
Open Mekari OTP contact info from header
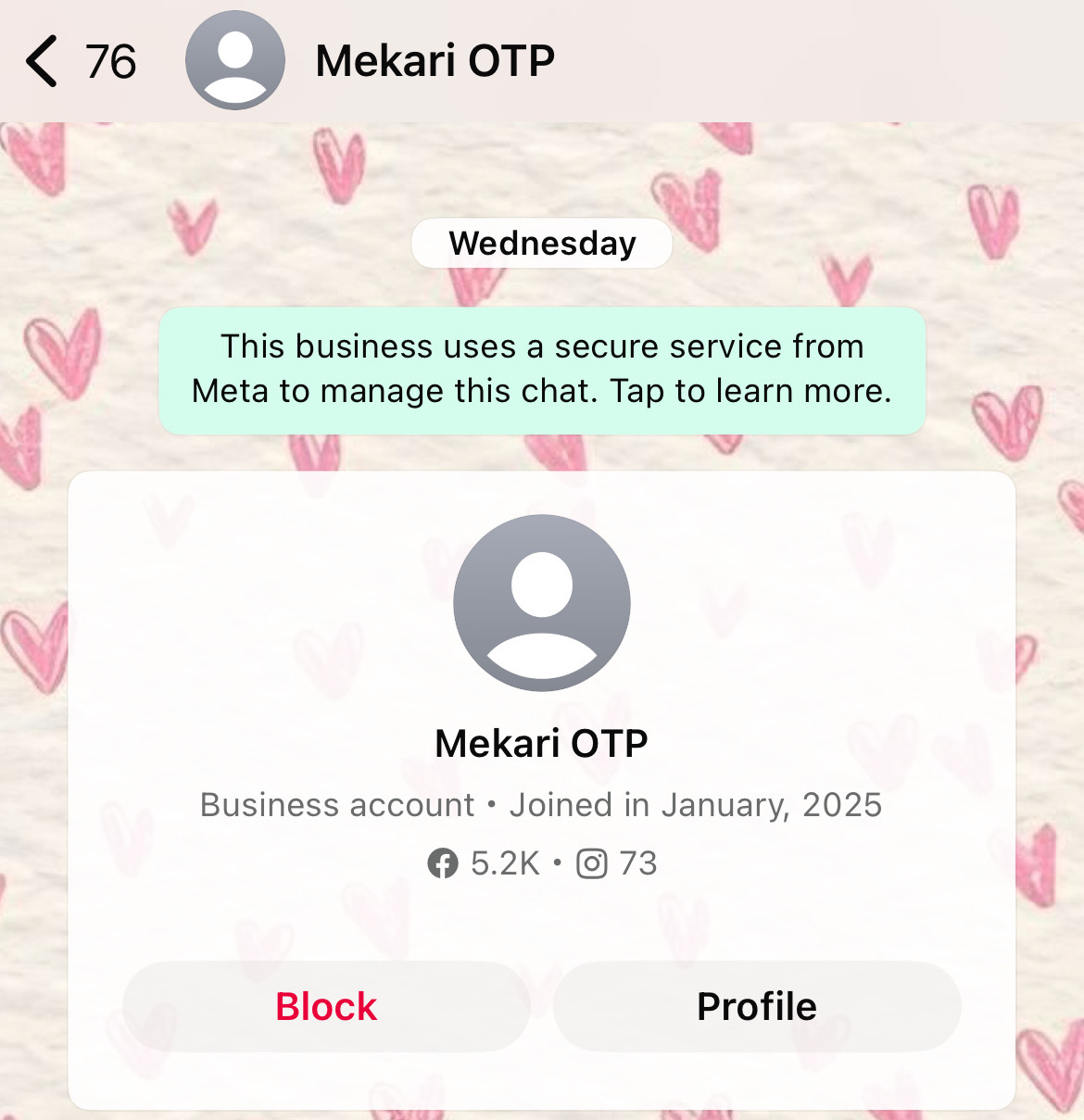click(435, 61)
